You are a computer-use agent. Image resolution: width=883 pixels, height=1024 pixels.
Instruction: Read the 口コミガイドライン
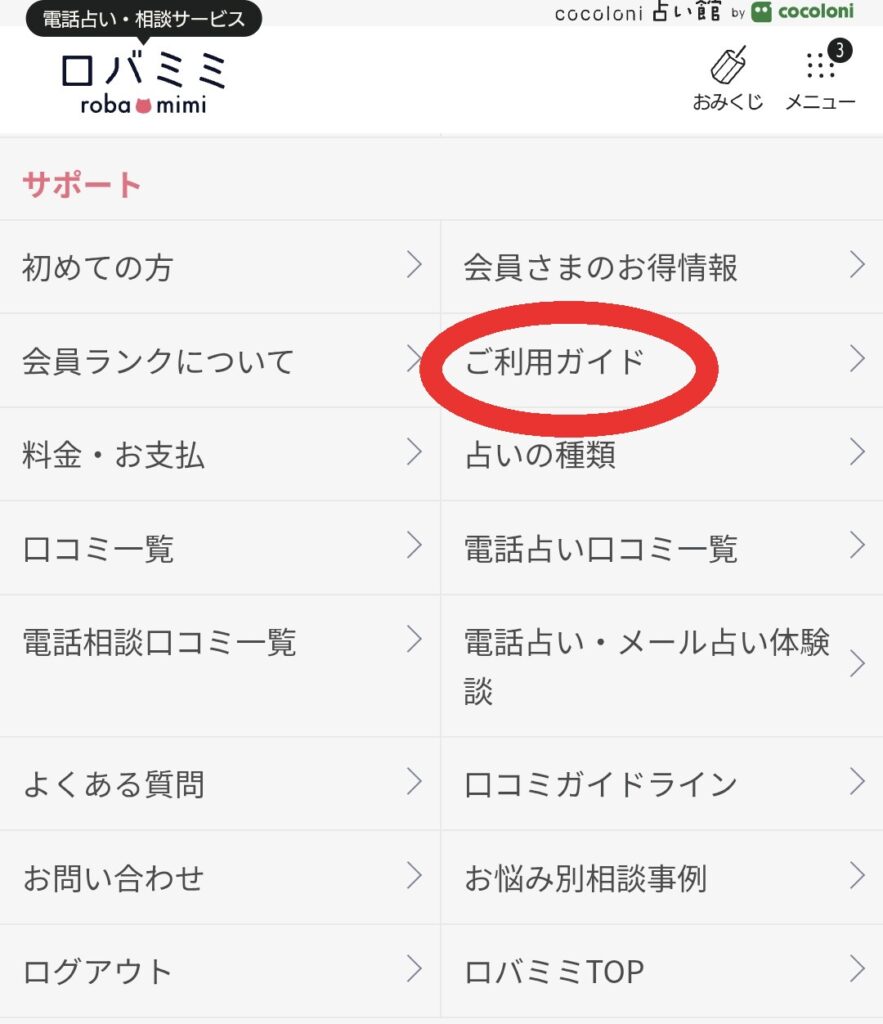(661, 784)
